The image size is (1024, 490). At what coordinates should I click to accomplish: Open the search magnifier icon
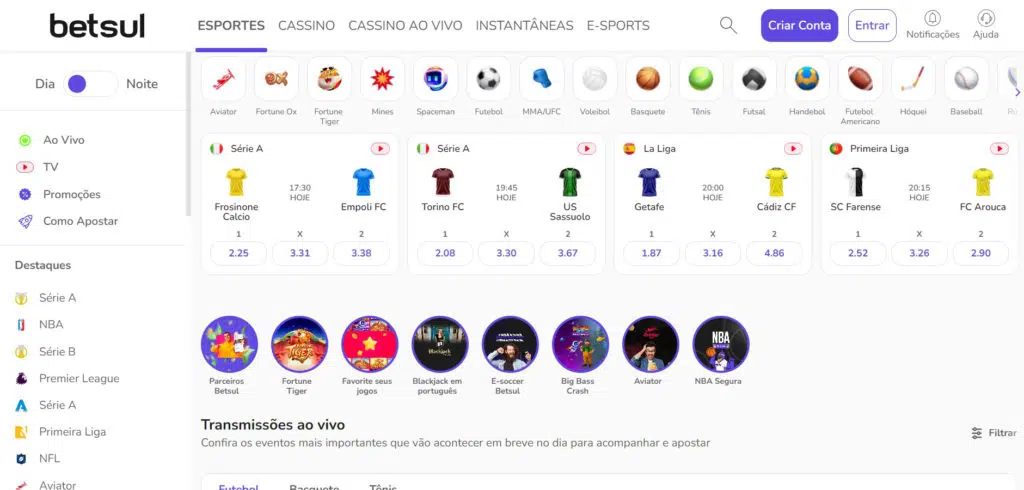(x=728, y=26)
